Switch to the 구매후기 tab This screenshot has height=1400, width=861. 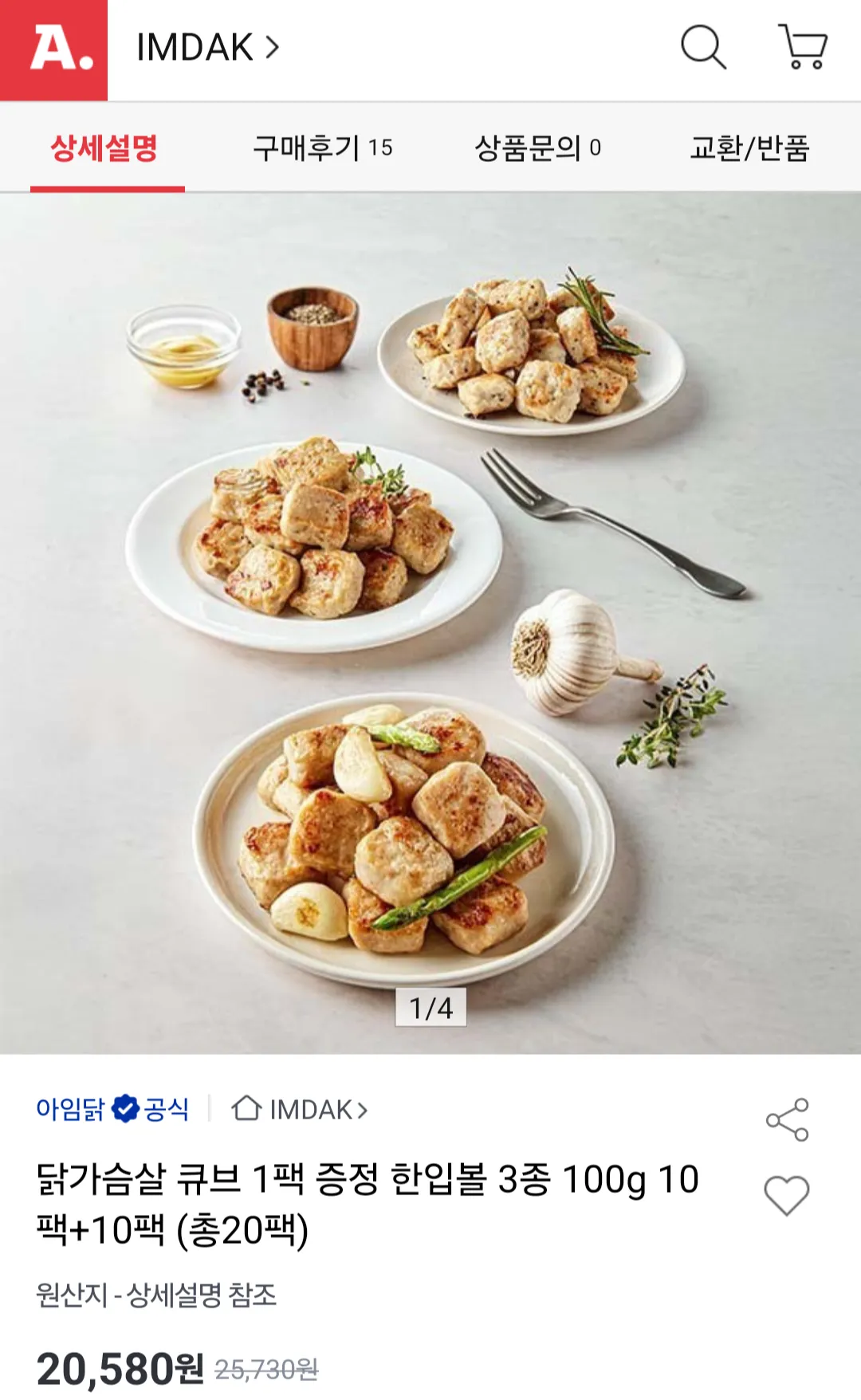click(x=322, y=148)
